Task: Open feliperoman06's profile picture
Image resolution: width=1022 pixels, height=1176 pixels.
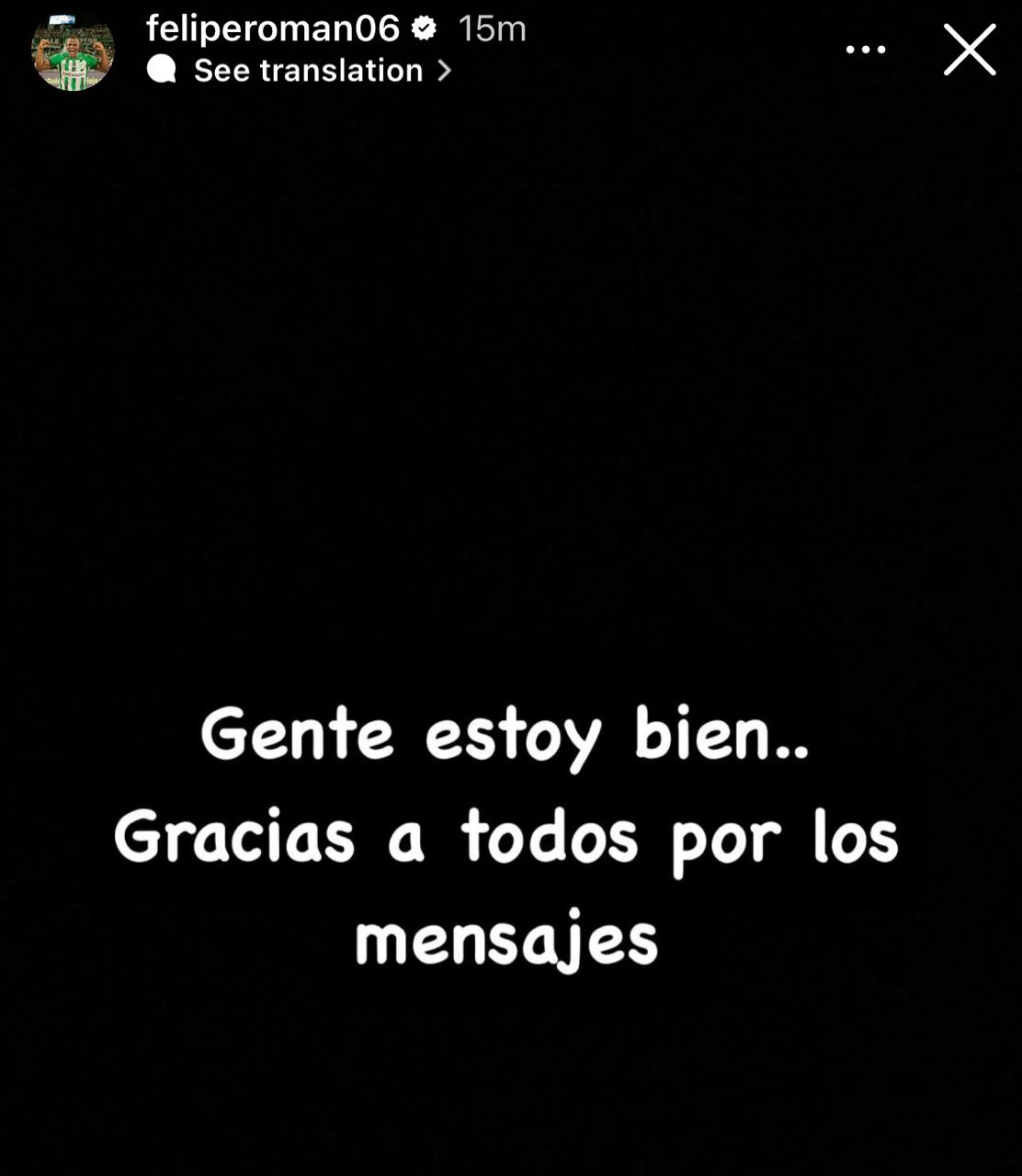Action: pyautogui.click(x=73, y=51)
